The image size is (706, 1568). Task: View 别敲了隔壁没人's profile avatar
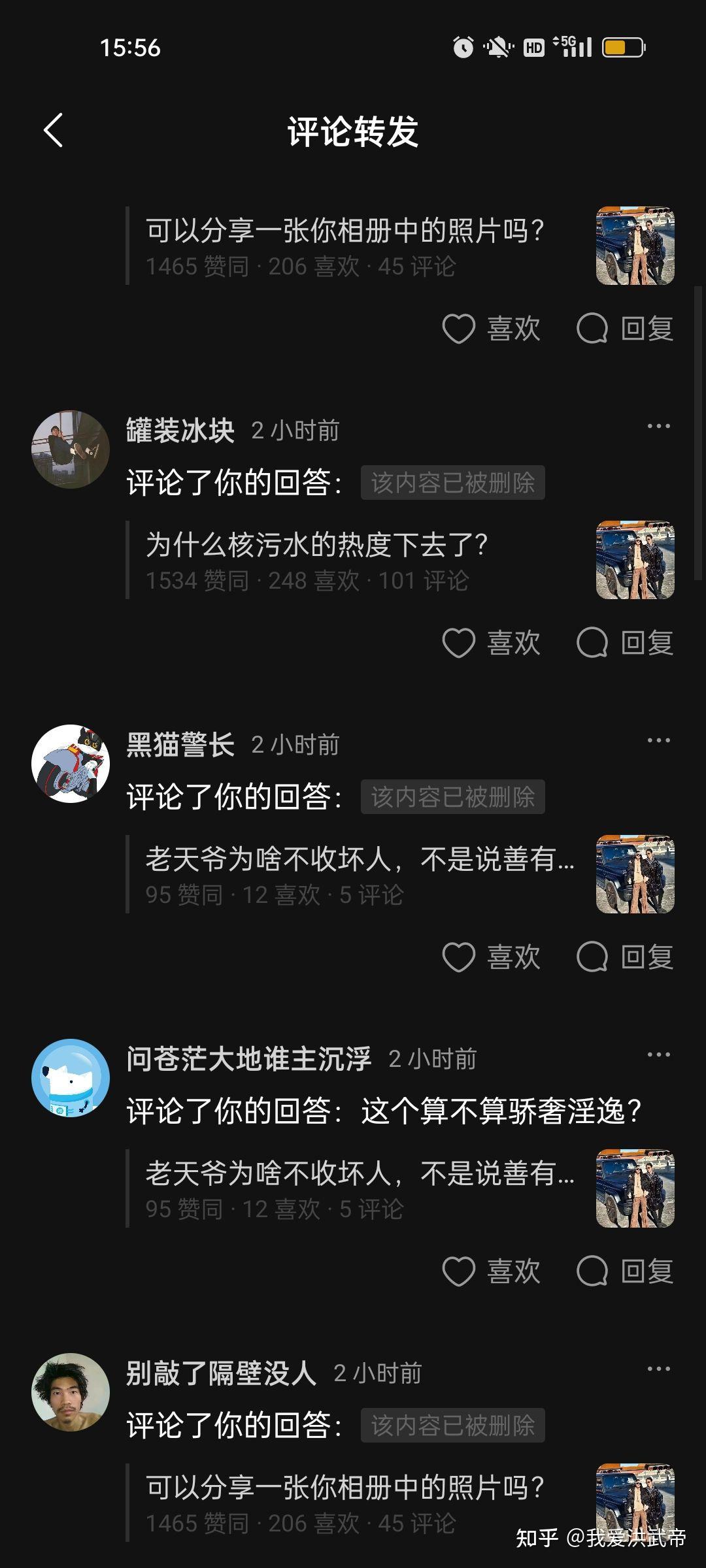click(x=71, y=1392)
